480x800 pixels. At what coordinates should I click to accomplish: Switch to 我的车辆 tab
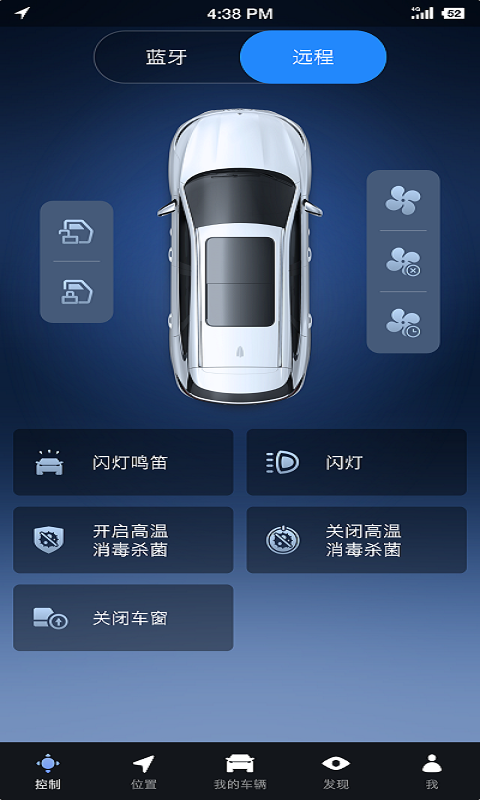pos(240,771)
